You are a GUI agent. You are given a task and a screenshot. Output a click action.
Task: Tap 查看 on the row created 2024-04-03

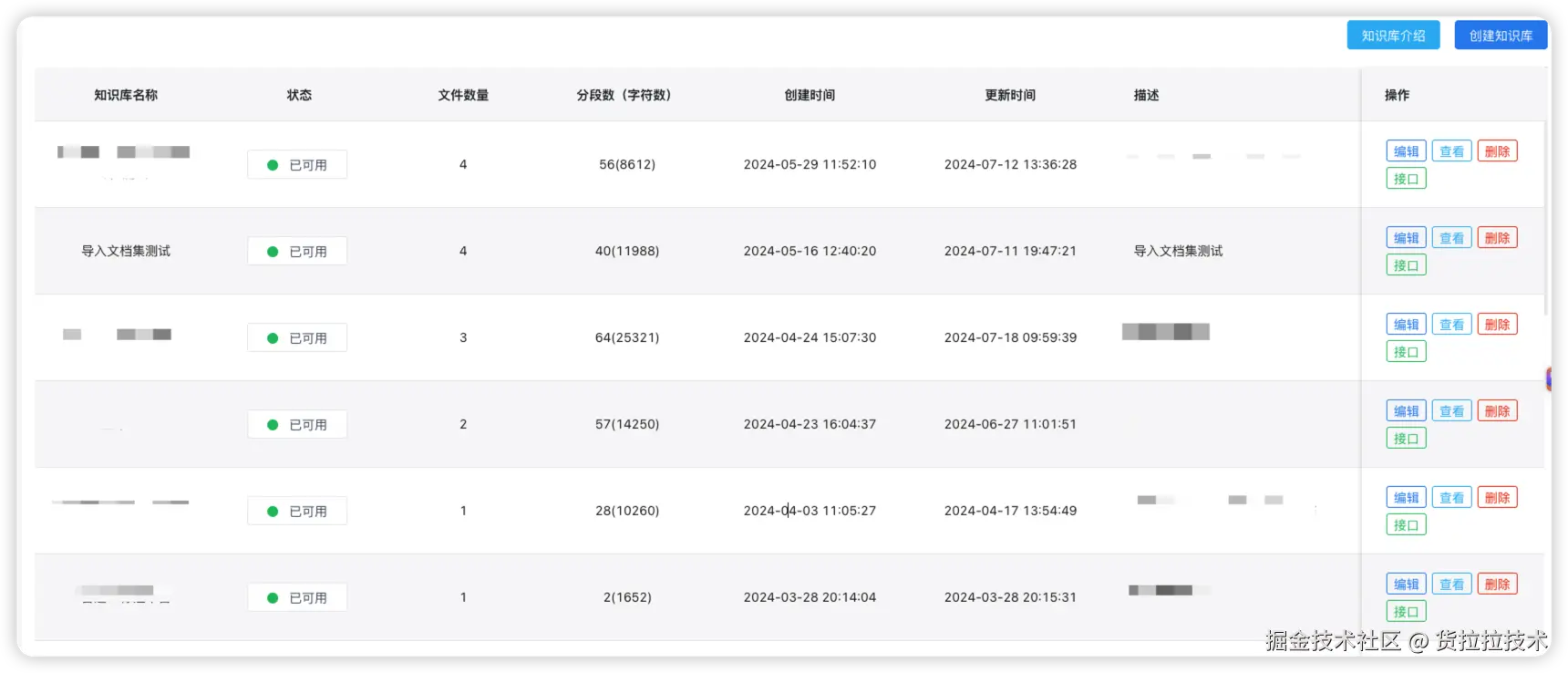tap(1451, 498)
